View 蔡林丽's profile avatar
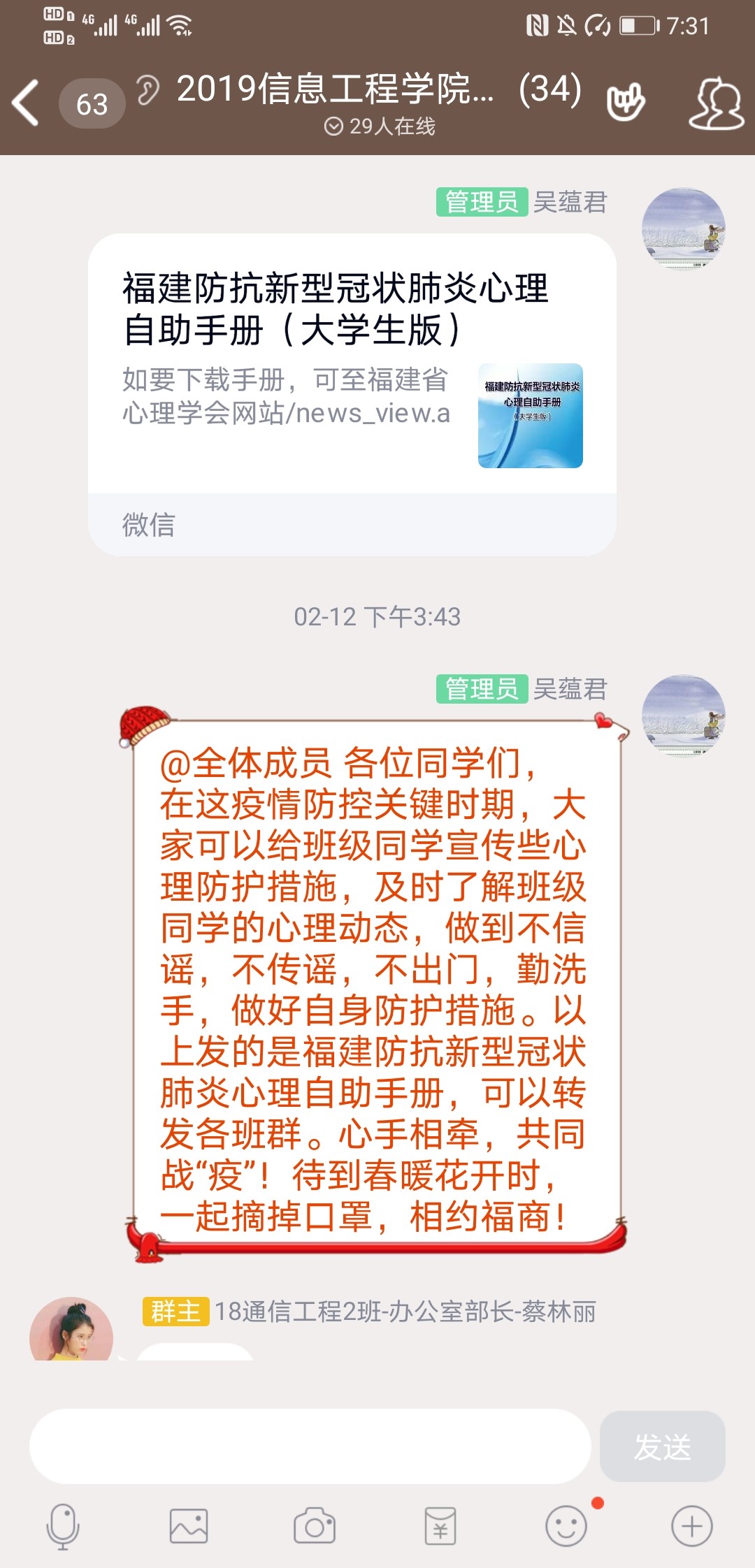Viewport: 755px width, 1568px height. 71,1331
